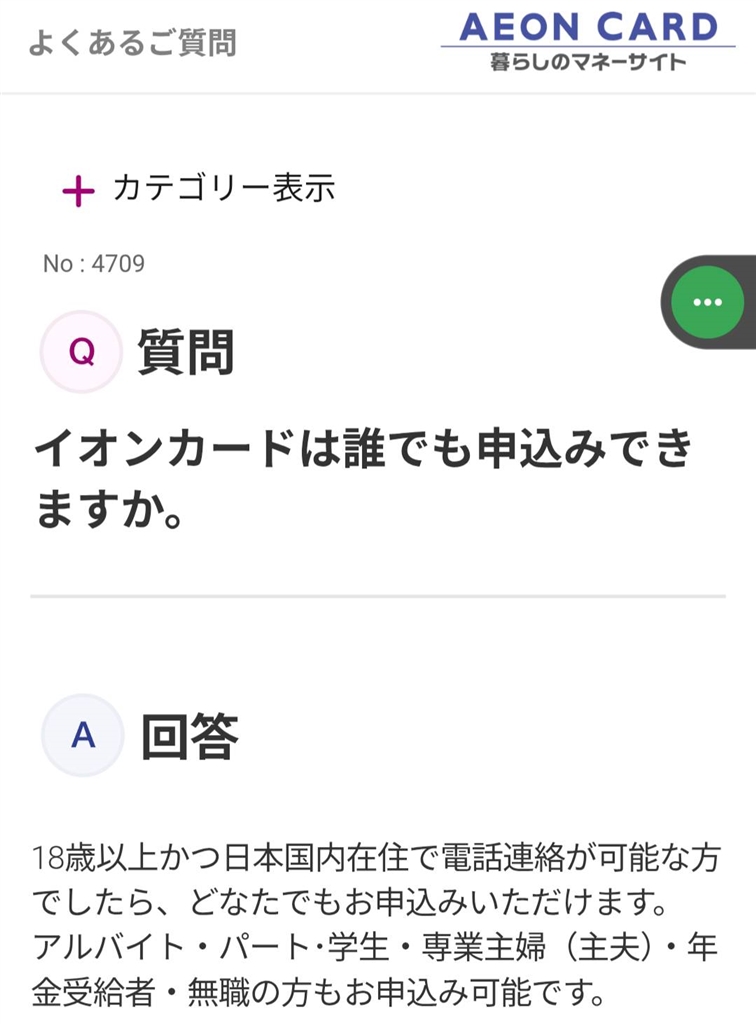This screenshot has height=1024, width=756.
Task: Open the AEON CARD 暮らしのマネーサイト homepage
Action: tap(589, 42)
